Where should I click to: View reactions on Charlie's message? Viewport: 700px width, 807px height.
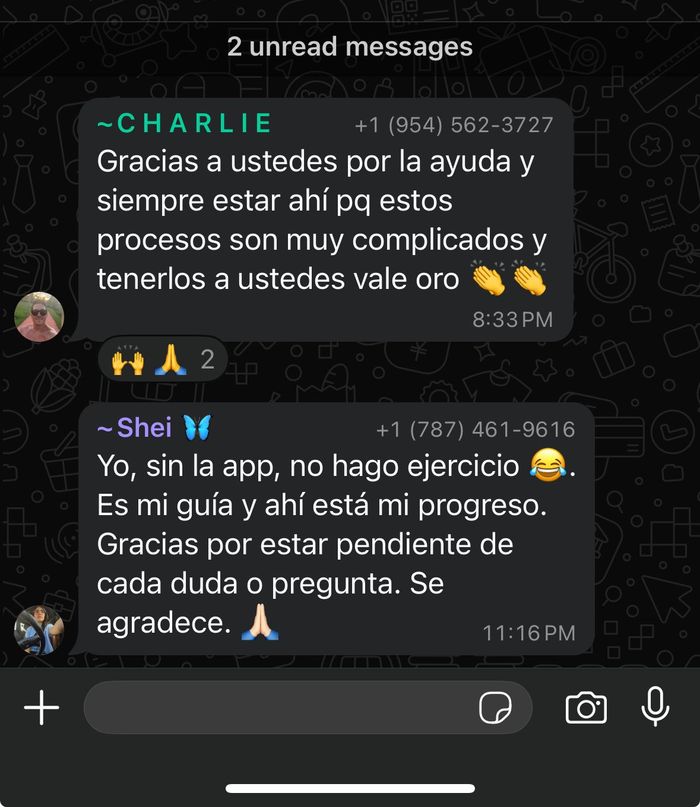pos(162,360)
